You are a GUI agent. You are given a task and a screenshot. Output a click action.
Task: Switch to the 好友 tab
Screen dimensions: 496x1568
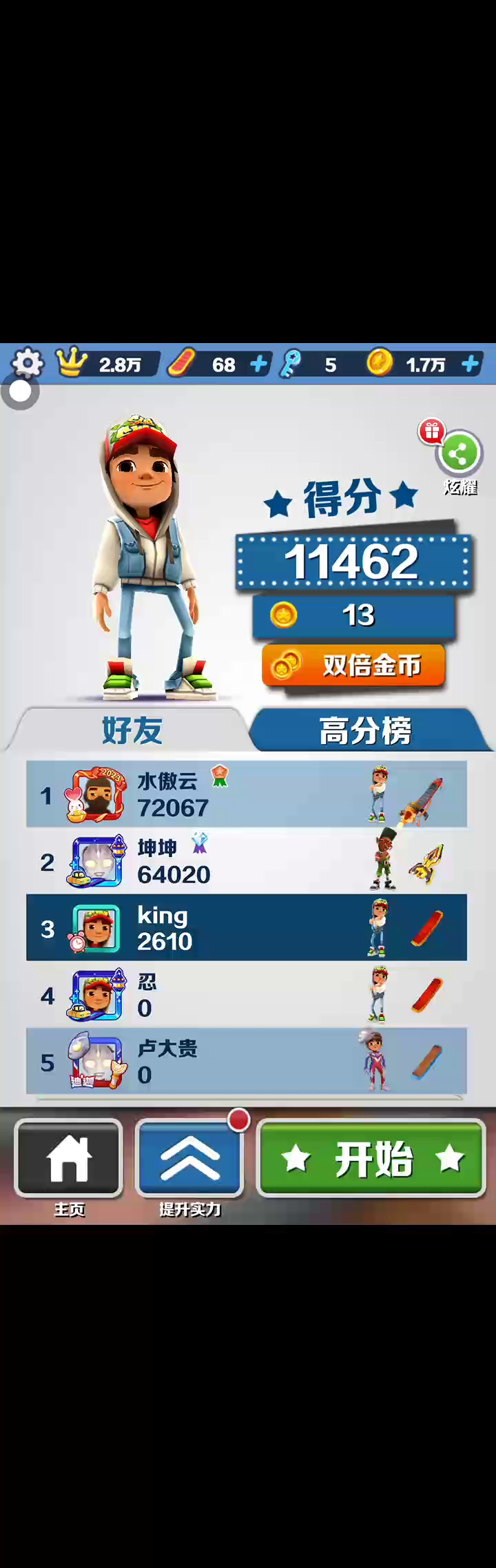[131, 730]
